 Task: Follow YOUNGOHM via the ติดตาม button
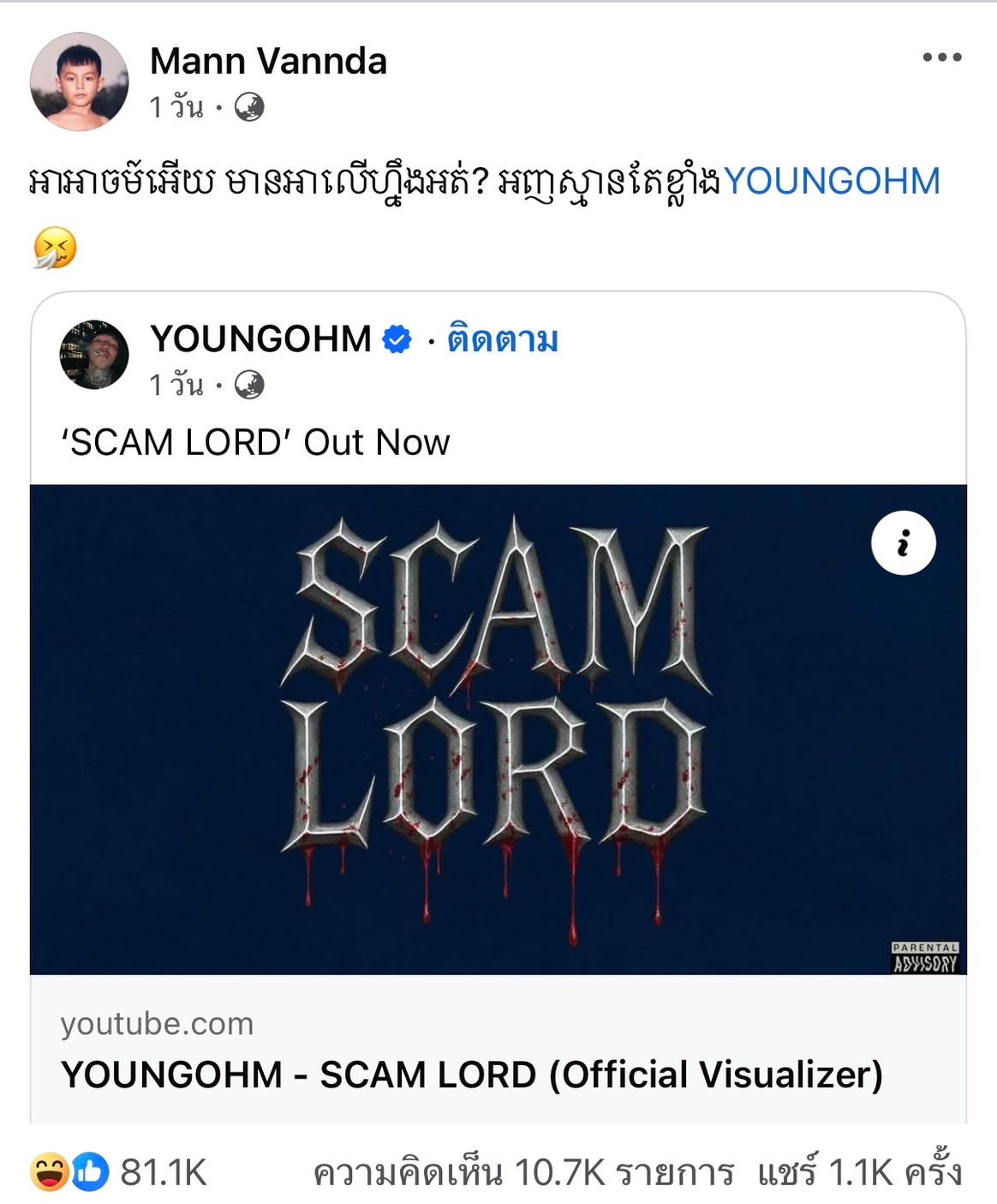tap(502, 340)
